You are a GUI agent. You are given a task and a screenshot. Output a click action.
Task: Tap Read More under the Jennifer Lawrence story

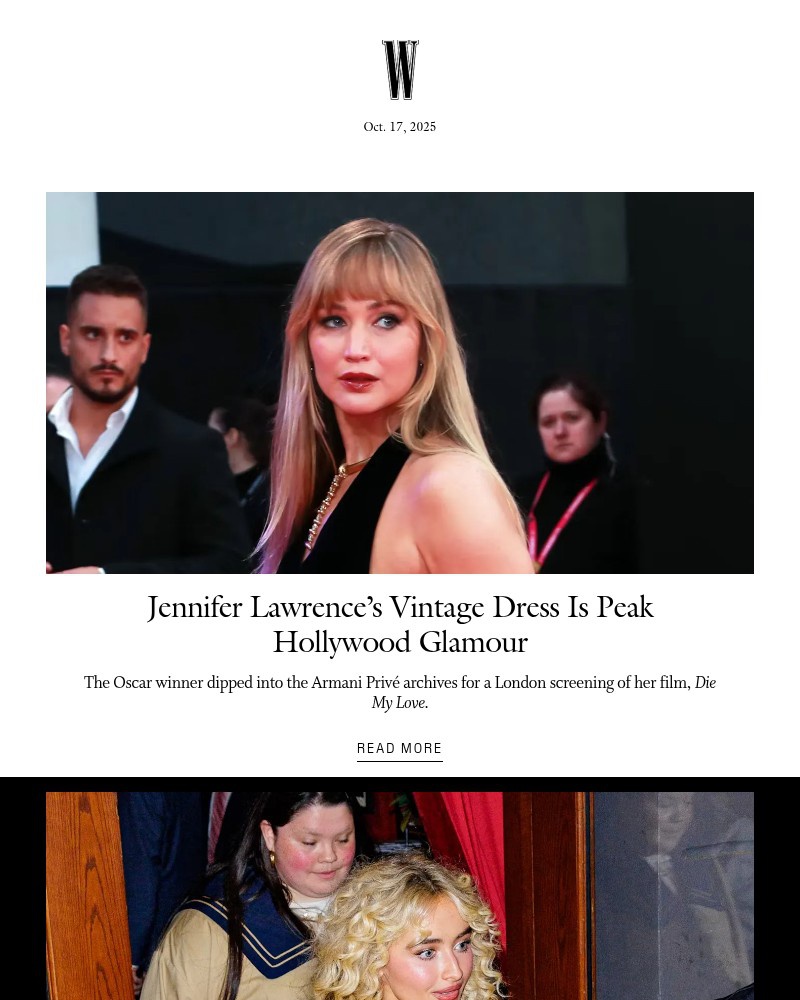pyautogui.click(x=400, y=748)
